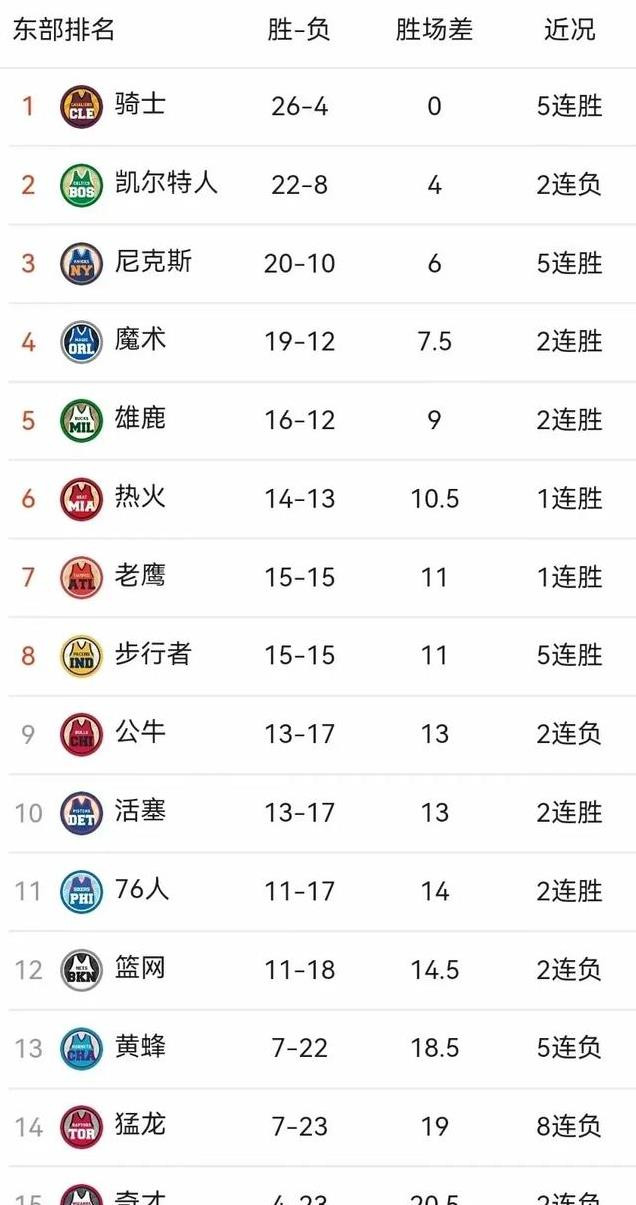
Task: Open the 76人 team row
Action: (318, 891)
